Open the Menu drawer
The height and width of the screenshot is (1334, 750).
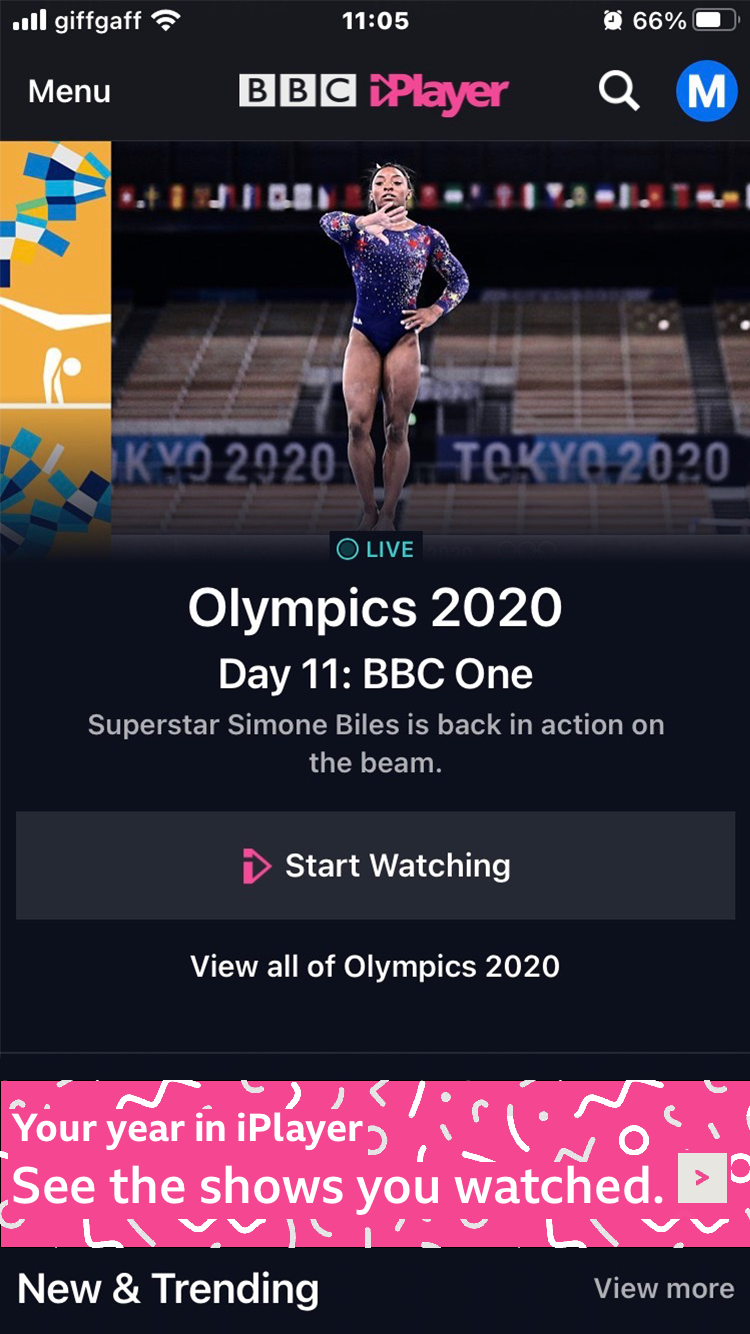click(x=69, y=91)
